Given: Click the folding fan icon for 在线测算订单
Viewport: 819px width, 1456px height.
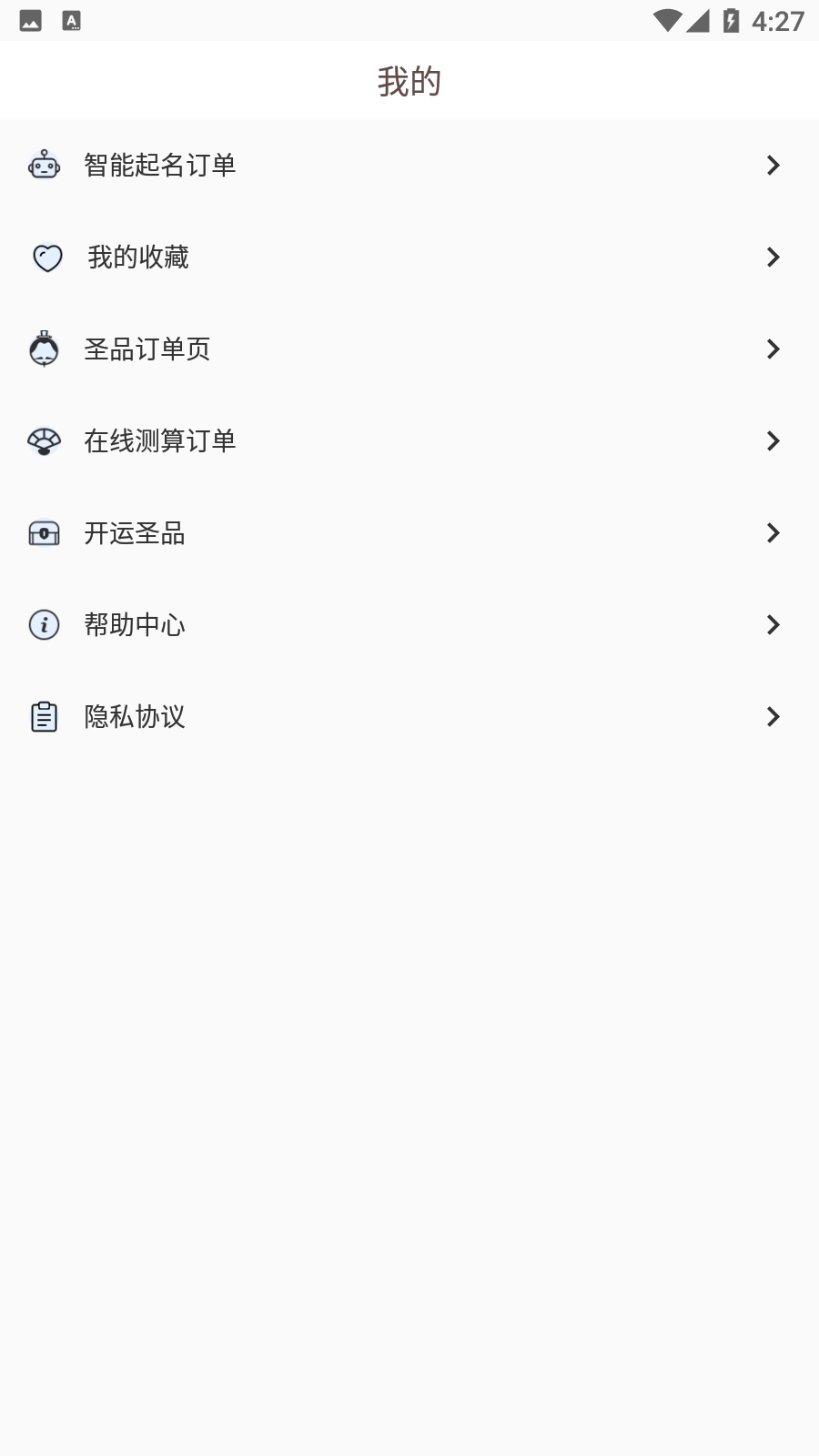Looking at the screenshot, I should (x=43, y=440).
